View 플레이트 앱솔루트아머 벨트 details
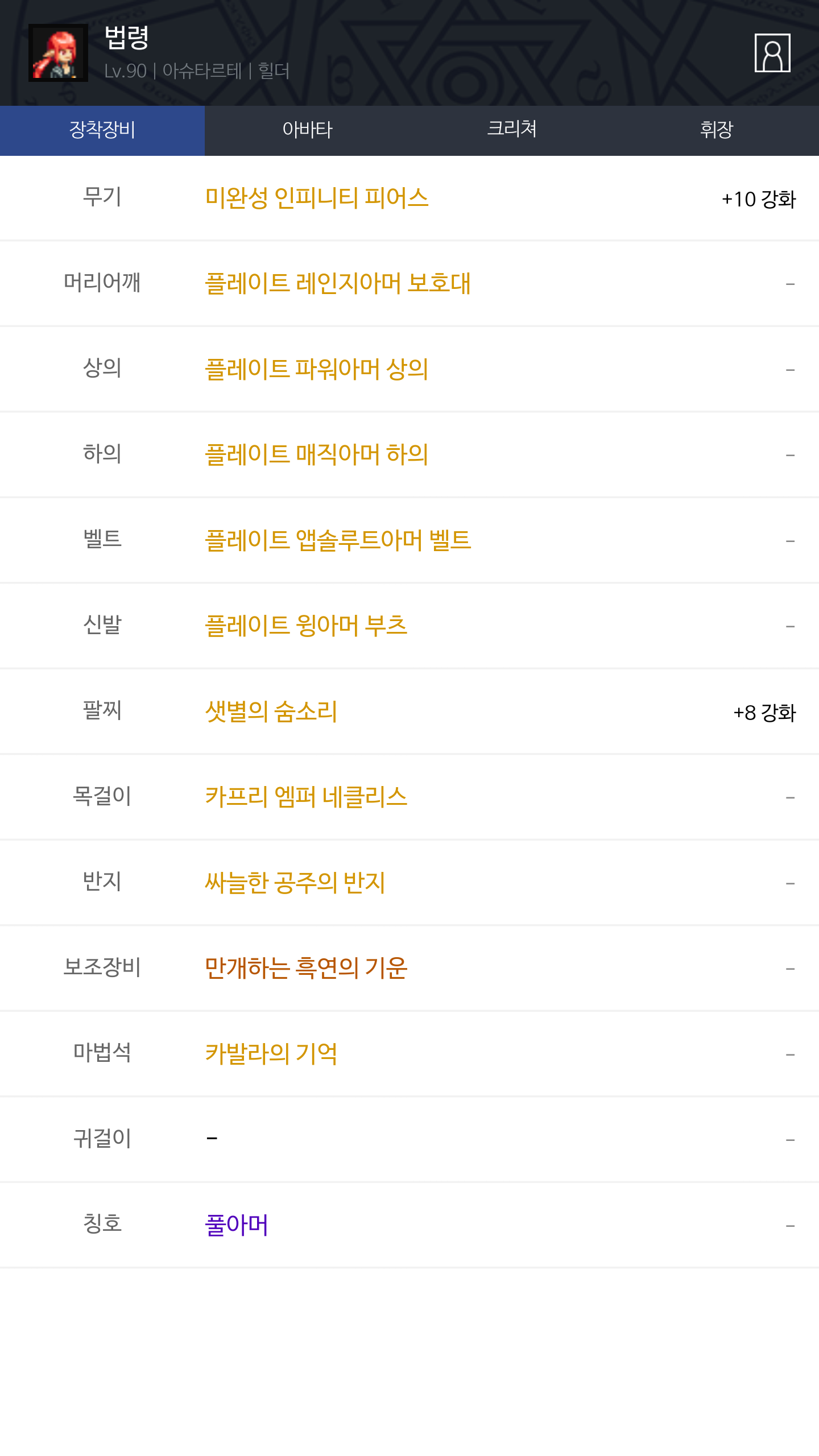 (337, 540)
